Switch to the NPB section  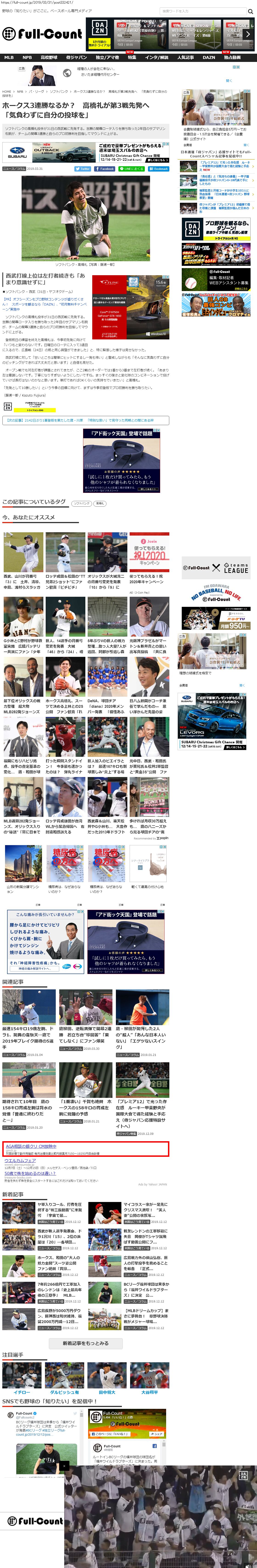point(27,57)
